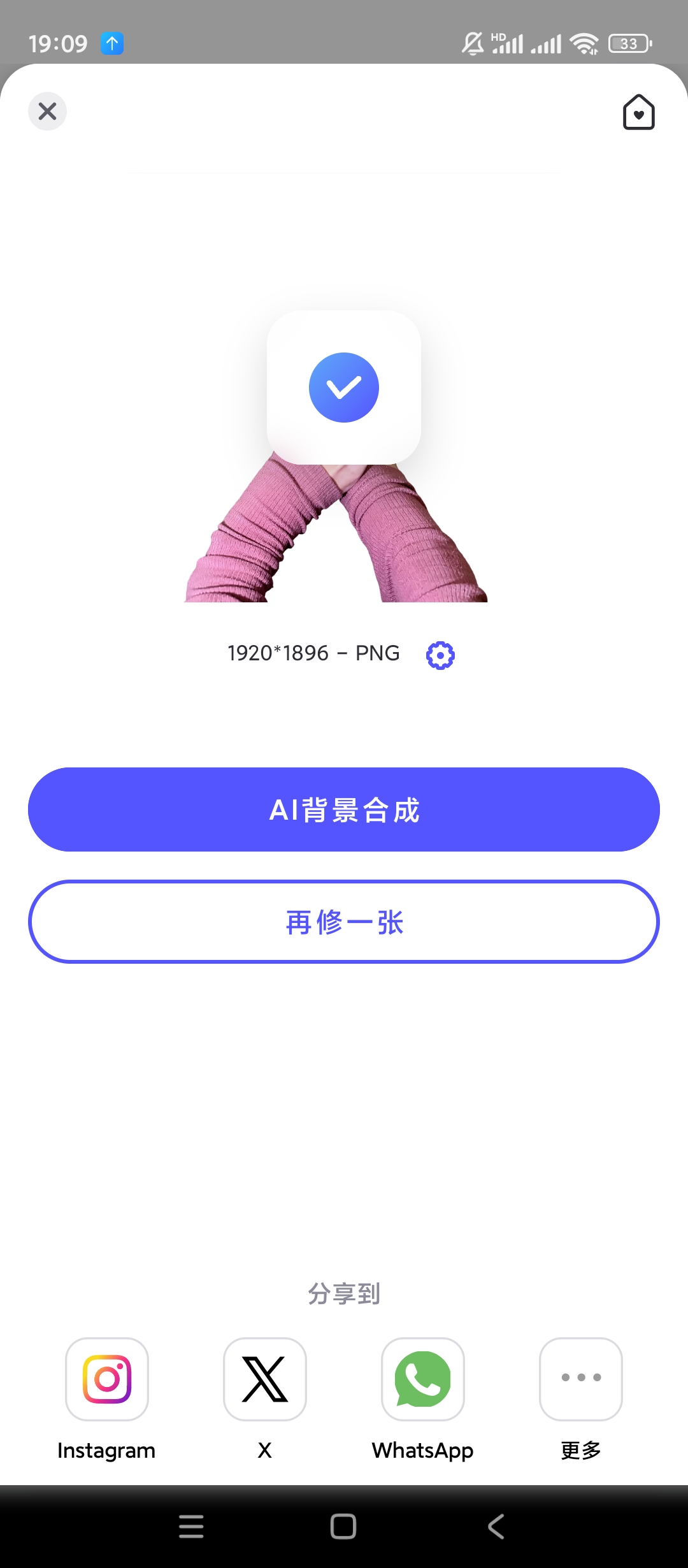
Task: Share the image to Instagram
Action: 107,1379
